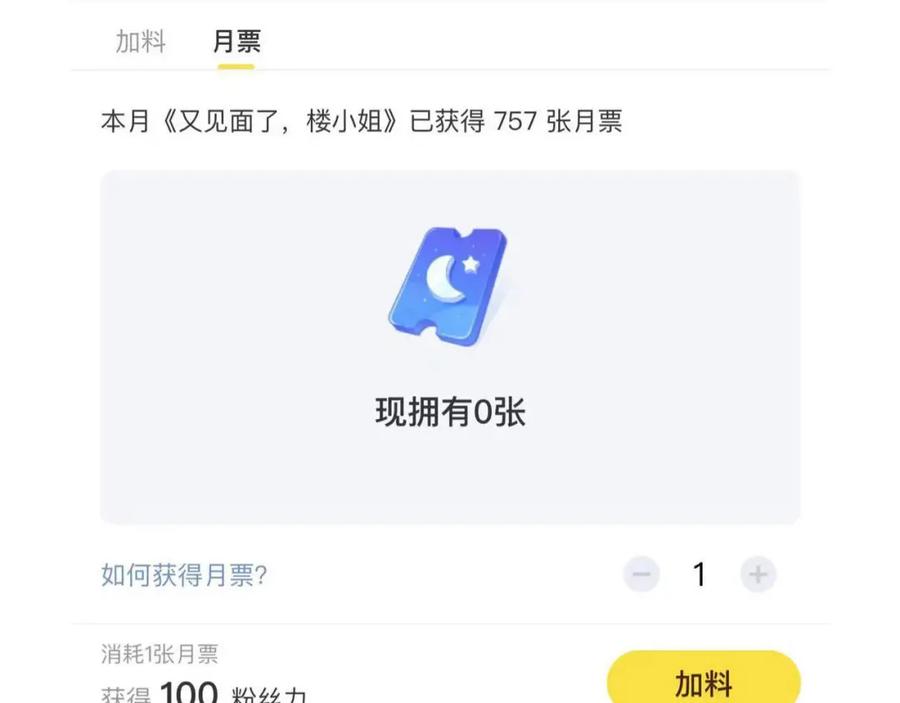Select the 月票 tab
Screen dimensions: 900x703
[x=236, y=42]
